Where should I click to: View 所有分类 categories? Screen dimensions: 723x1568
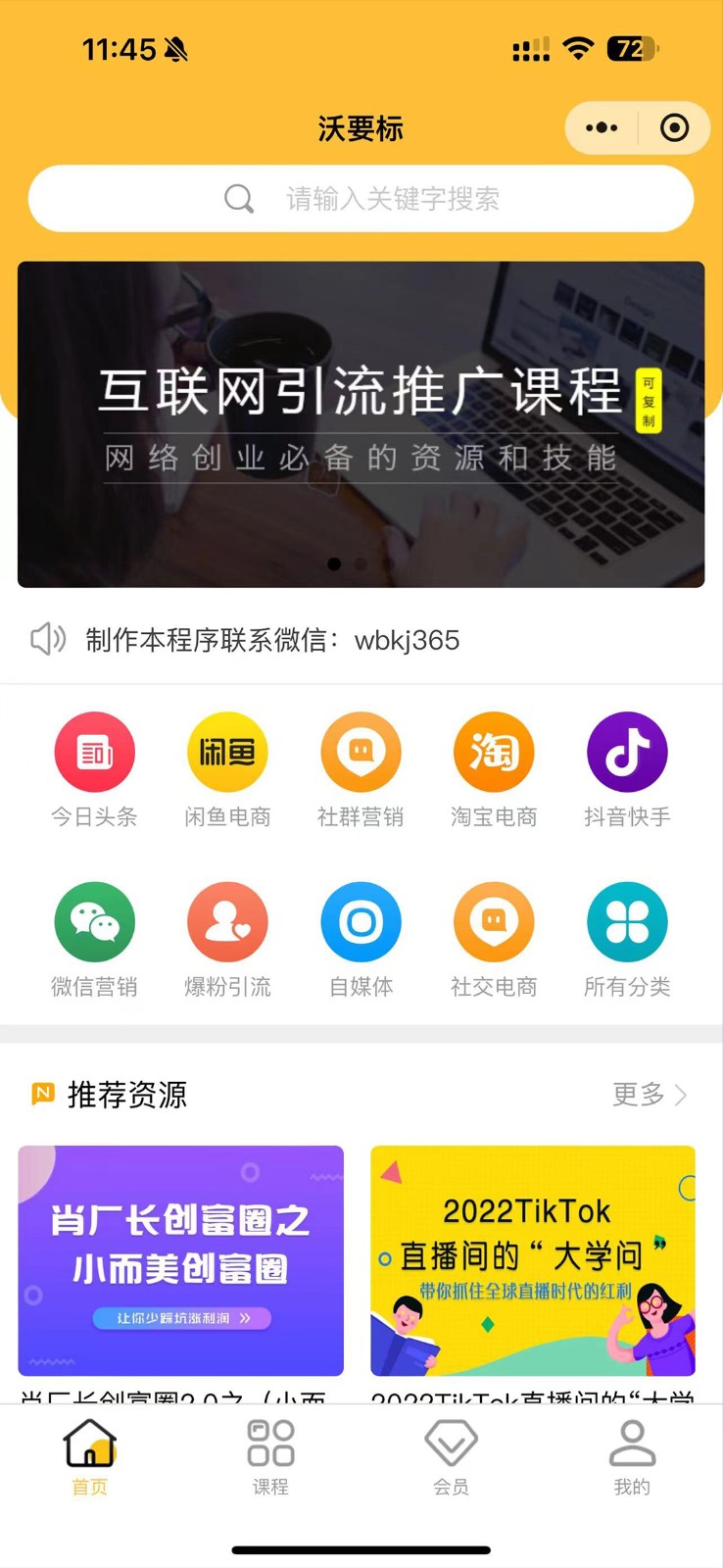(x=627, y=939)
